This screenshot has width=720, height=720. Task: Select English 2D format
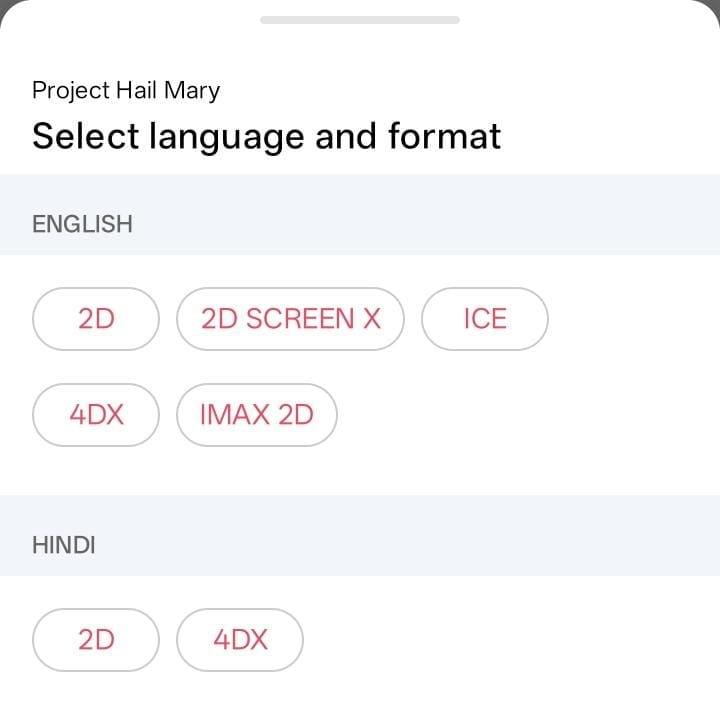click(96, 319)
